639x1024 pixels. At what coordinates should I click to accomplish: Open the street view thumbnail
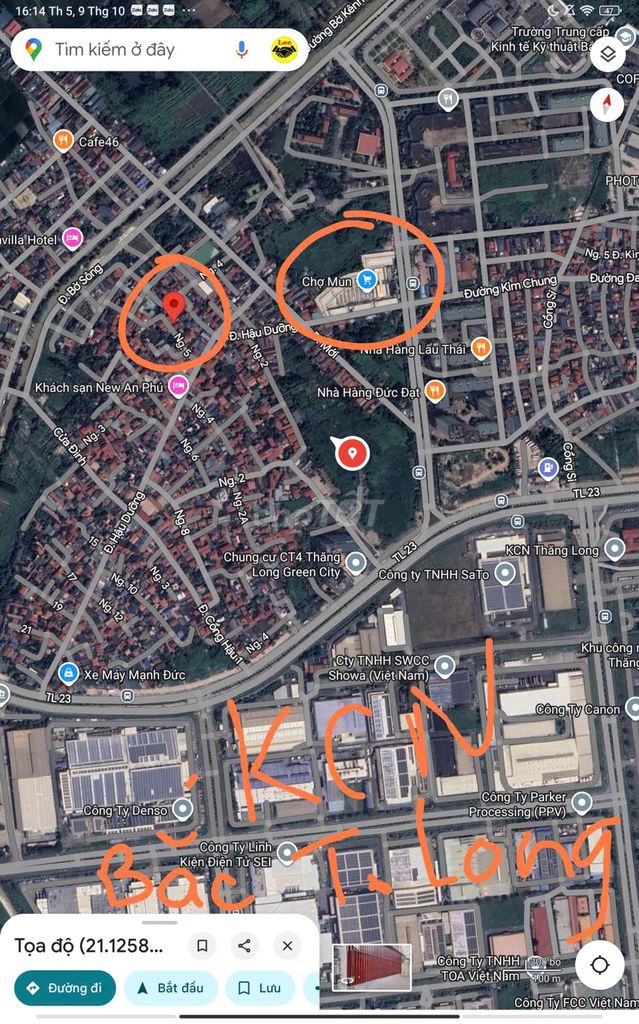click(x=371, y=966)
